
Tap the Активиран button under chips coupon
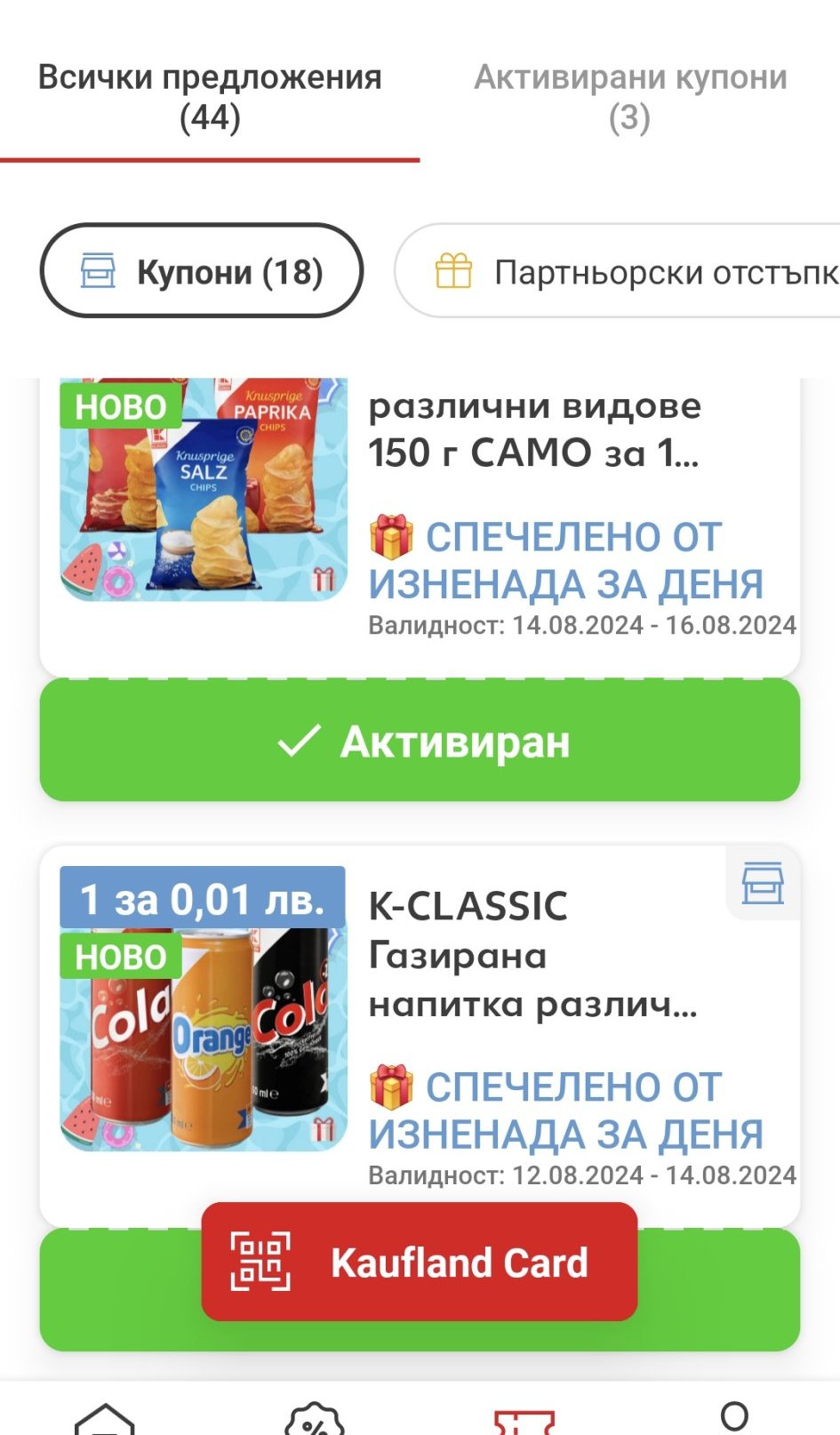tap(420, 740)
